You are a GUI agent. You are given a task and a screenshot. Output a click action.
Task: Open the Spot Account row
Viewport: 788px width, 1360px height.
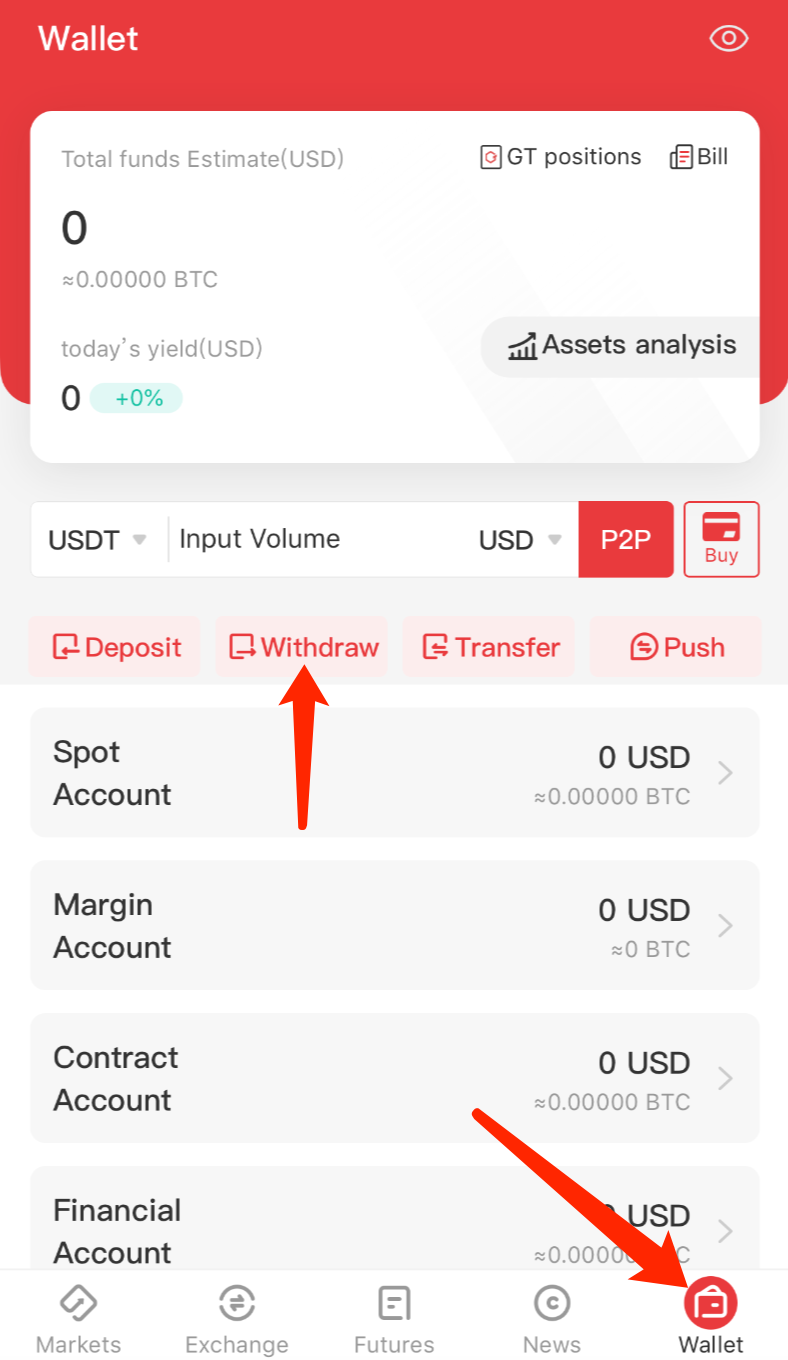pos(394,773)
